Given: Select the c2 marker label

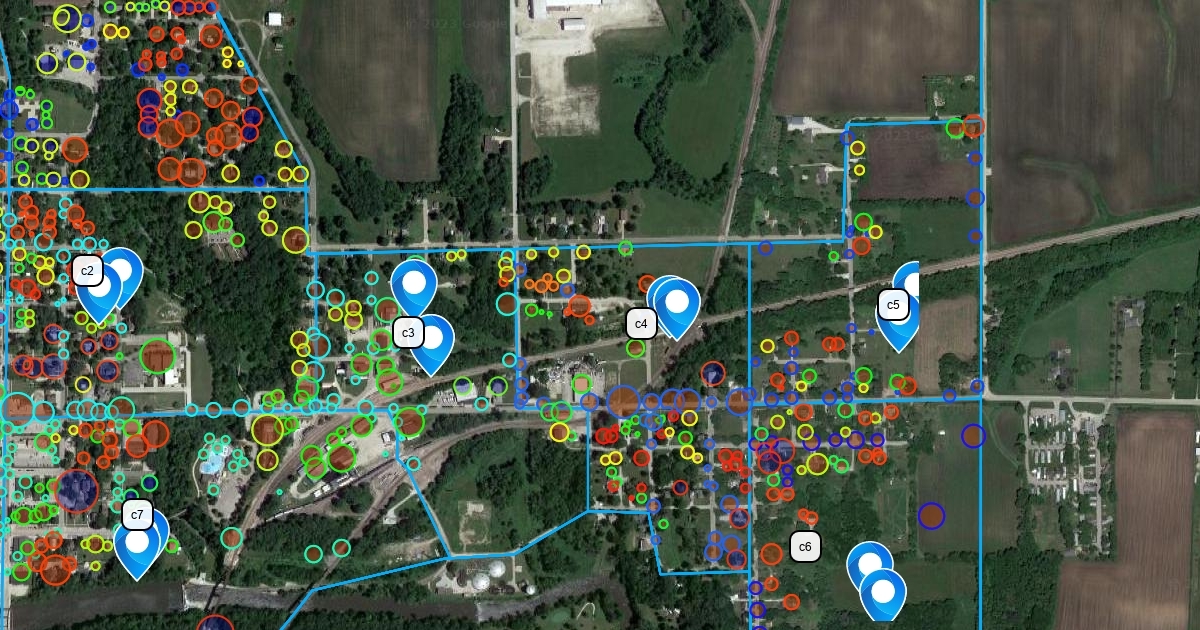Looking at the screenshot, I should 87,270.
